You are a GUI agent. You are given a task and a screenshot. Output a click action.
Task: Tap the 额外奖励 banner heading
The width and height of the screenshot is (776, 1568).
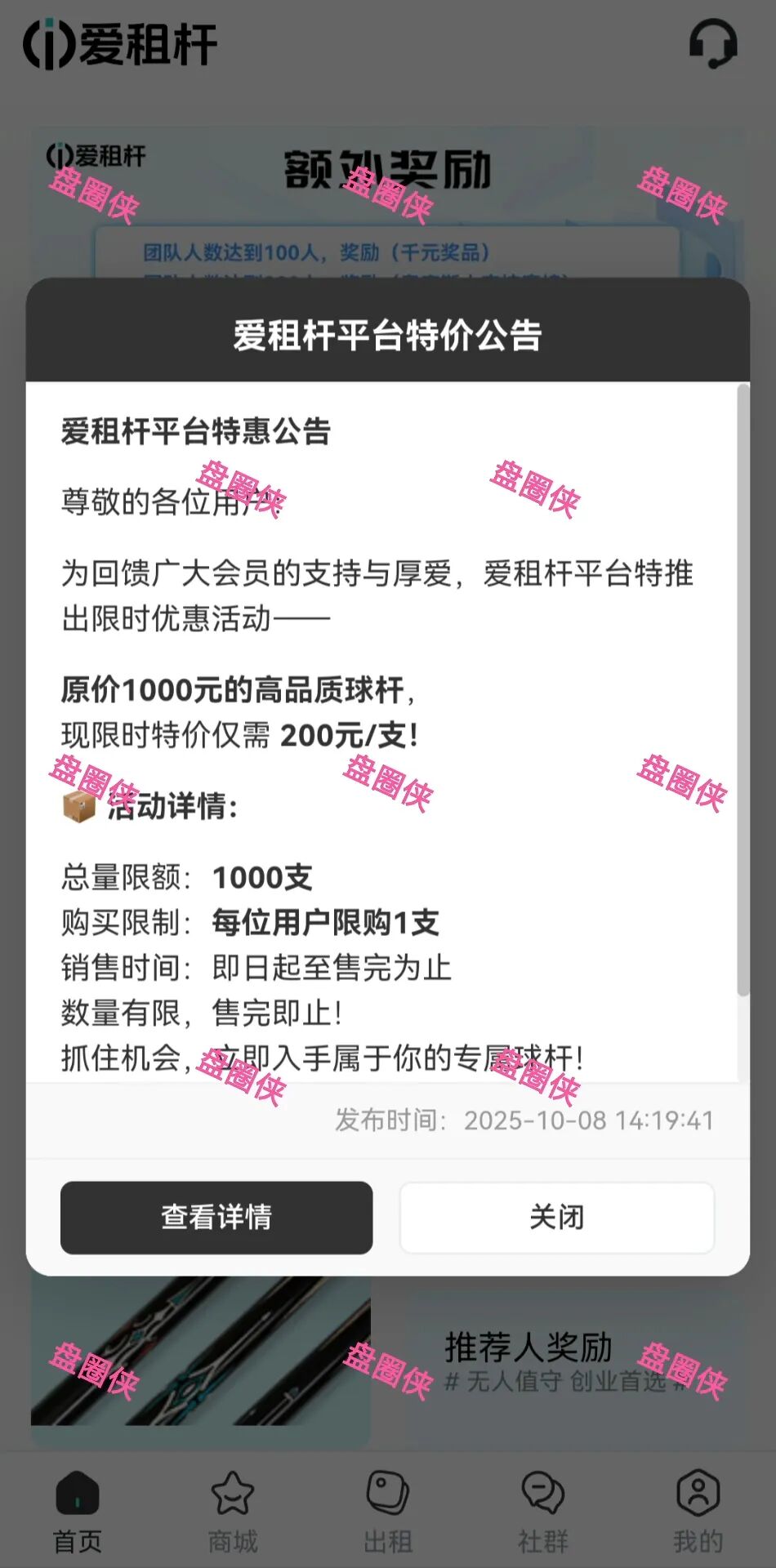[x=388, y=167]
